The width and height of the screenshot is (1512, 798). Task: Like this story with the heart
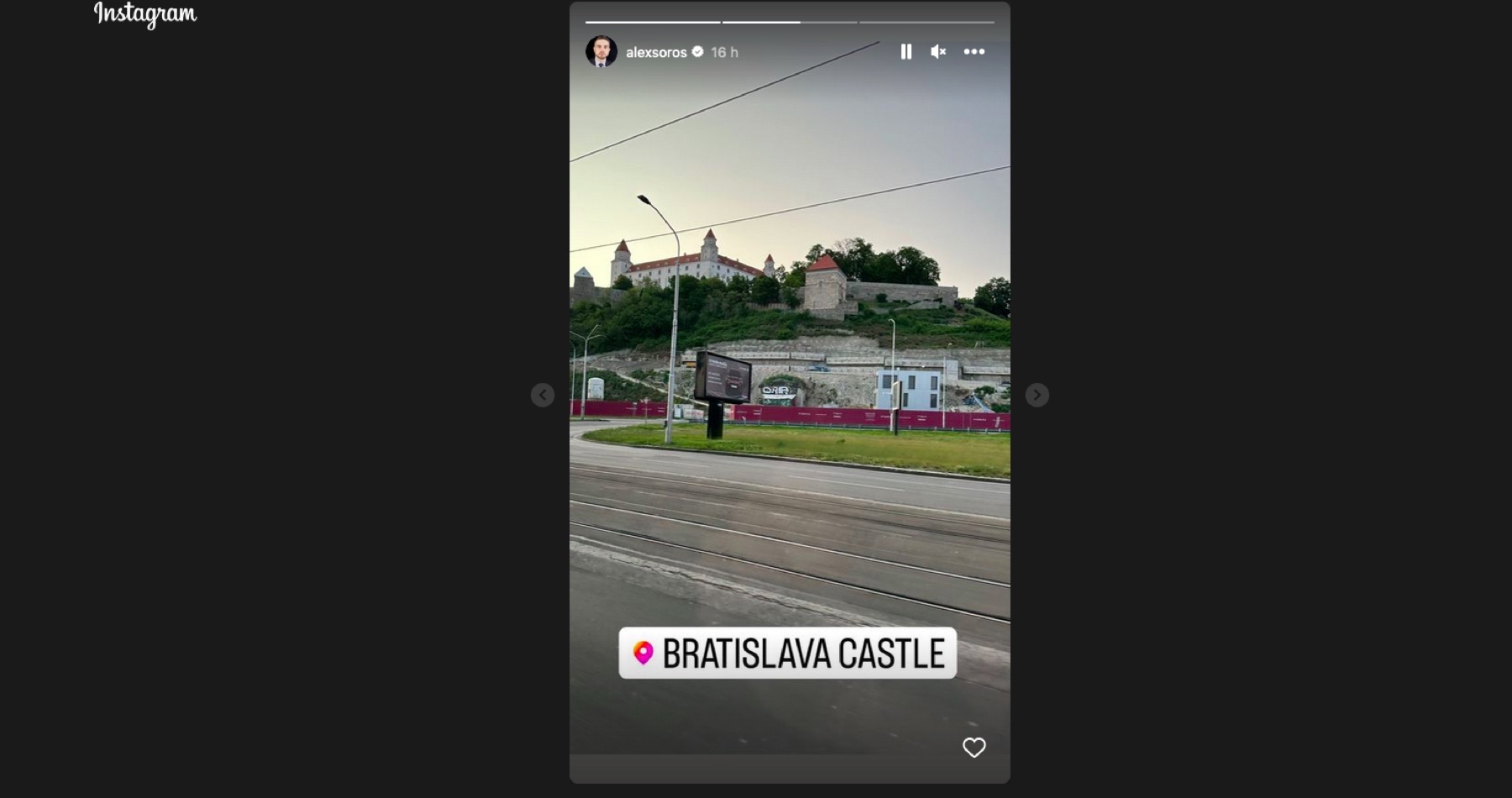[974, 748]
